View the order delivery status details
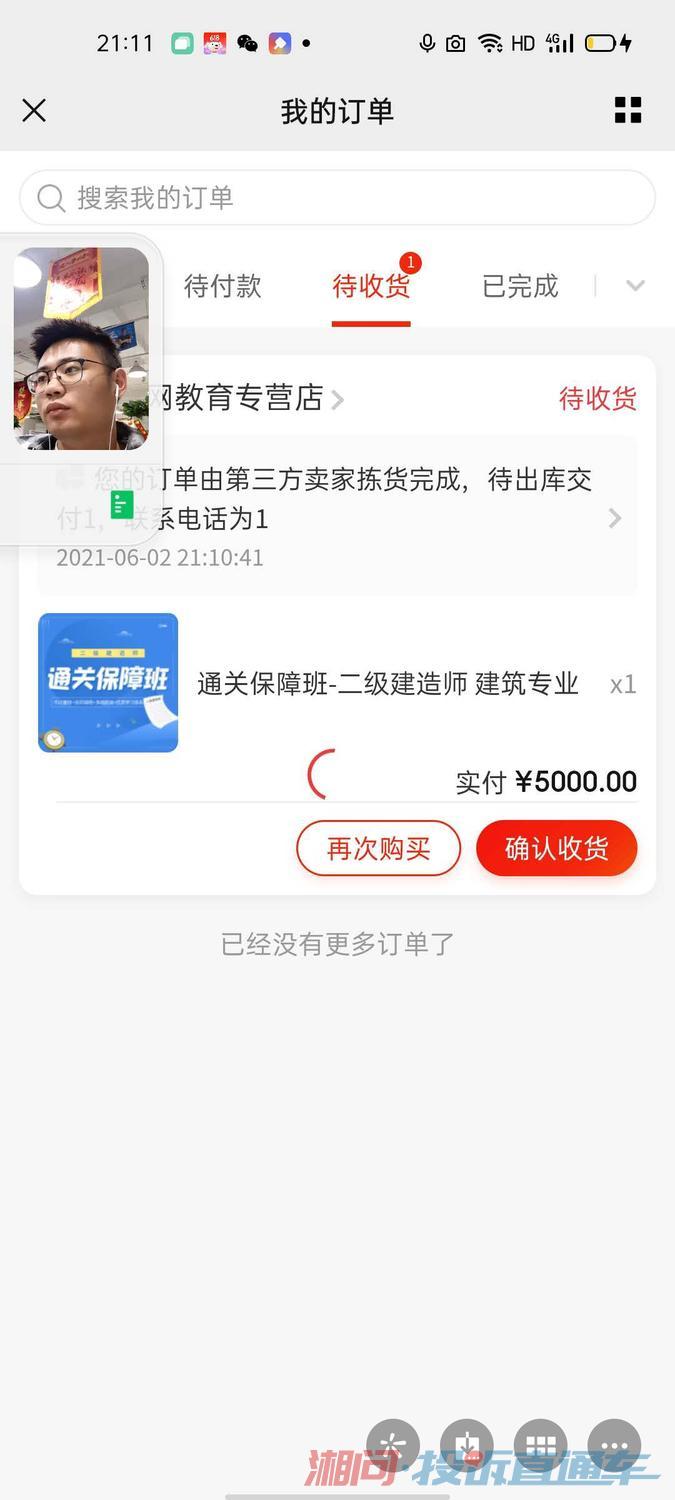 click(x=340, y=517)
